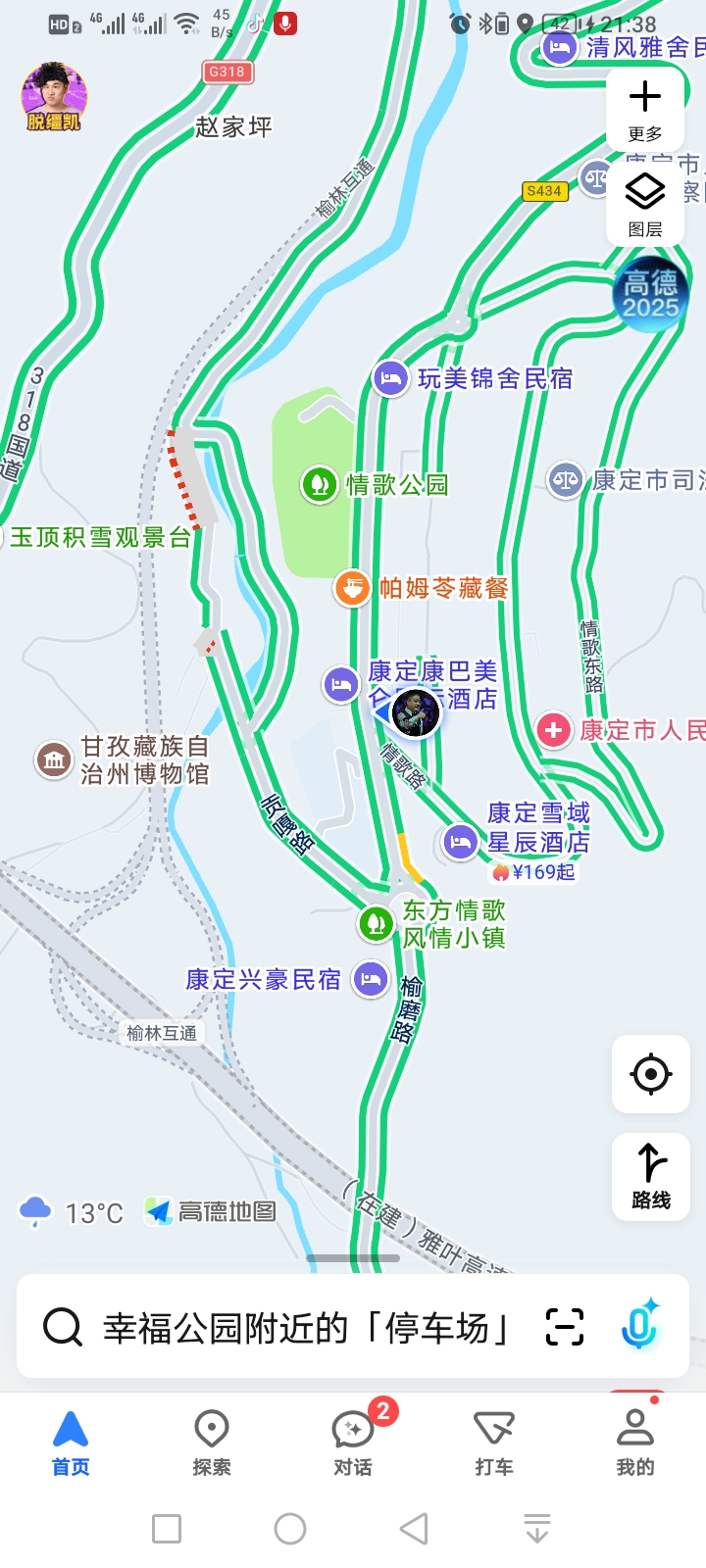This screenshot has width=706, height=1568.
Task: Go to the 打车 tab
Action: pos(494,1443)
